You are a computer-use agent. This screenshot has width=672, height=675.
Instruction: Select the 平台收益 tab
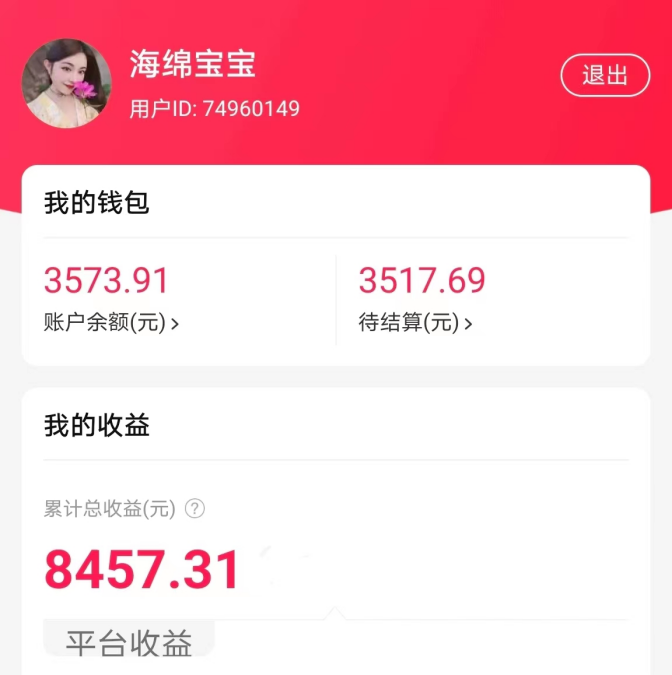(x=129, y=644)
